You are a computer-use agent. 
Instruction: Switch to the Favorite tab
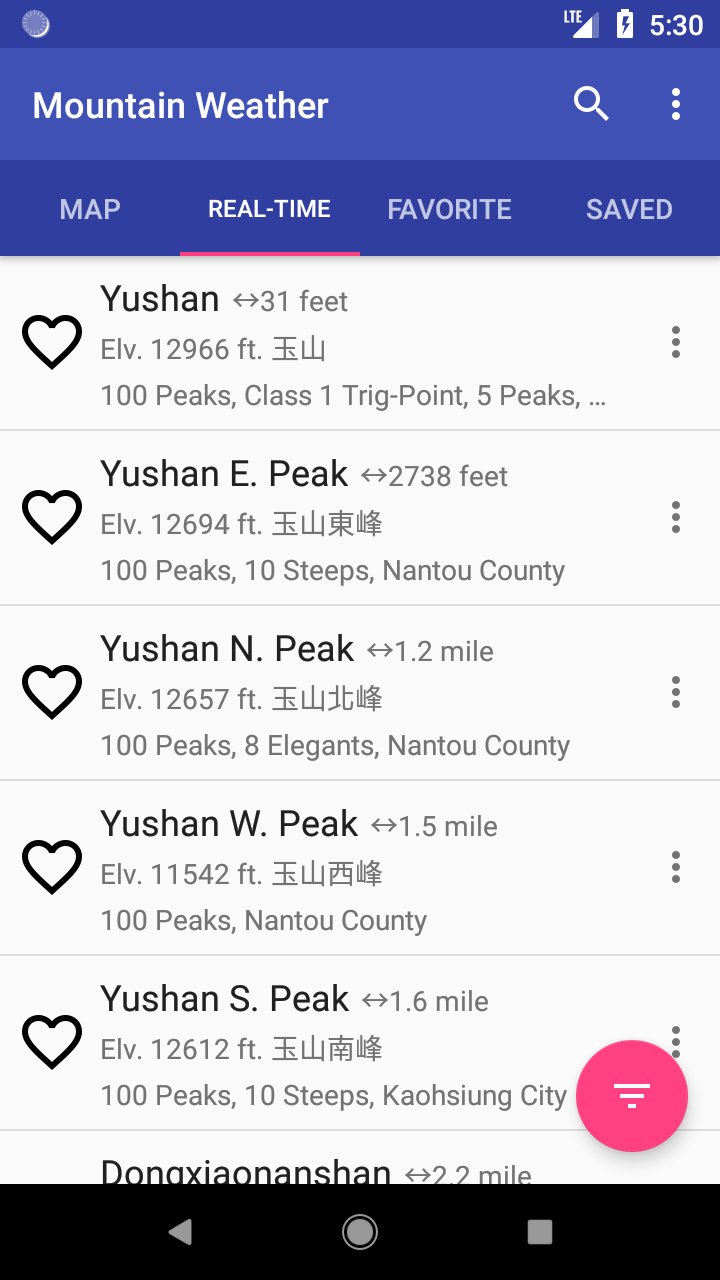[x=449, y=209]
